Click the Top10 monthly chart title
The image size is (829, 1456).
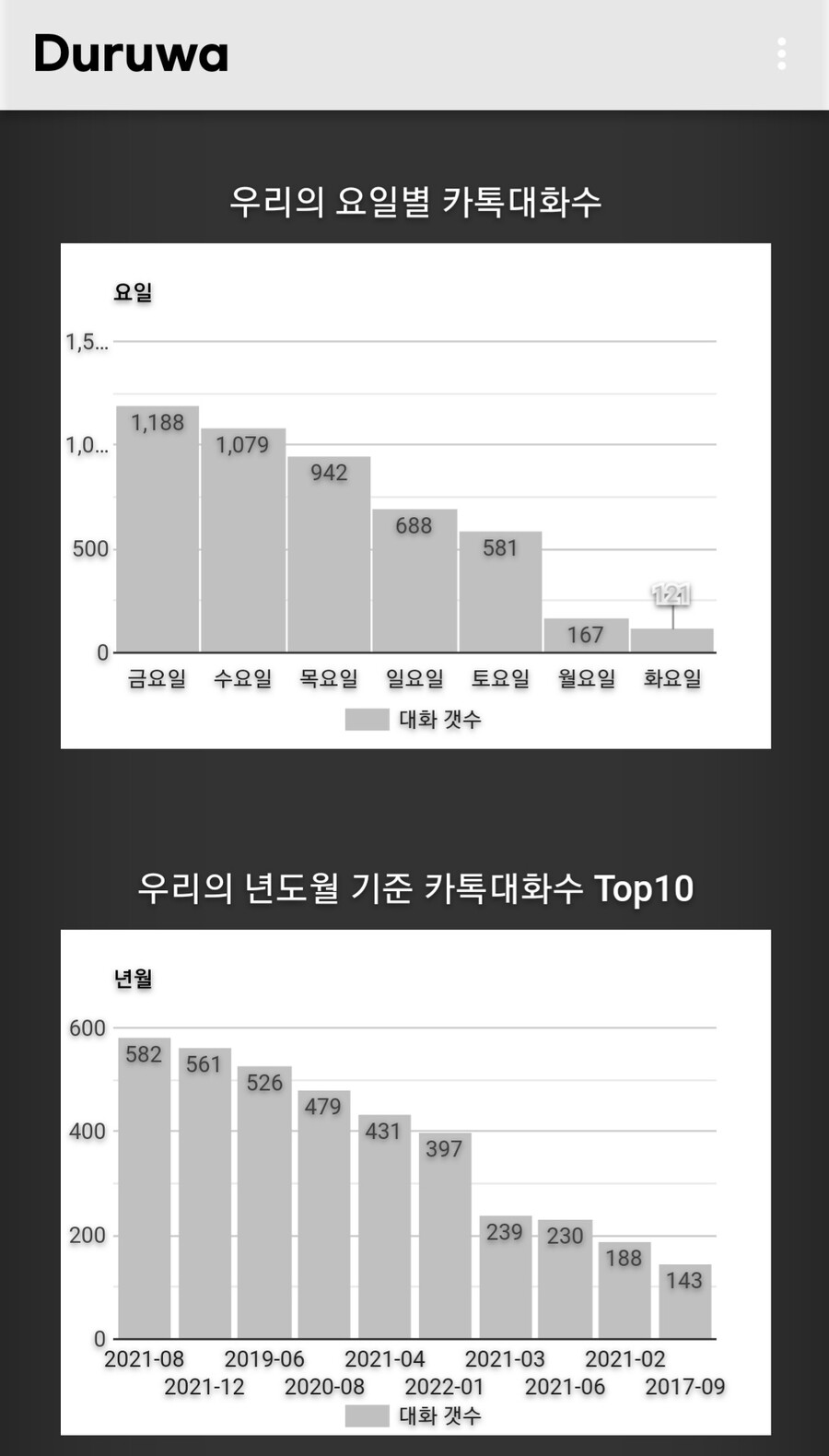pos(414,887)
